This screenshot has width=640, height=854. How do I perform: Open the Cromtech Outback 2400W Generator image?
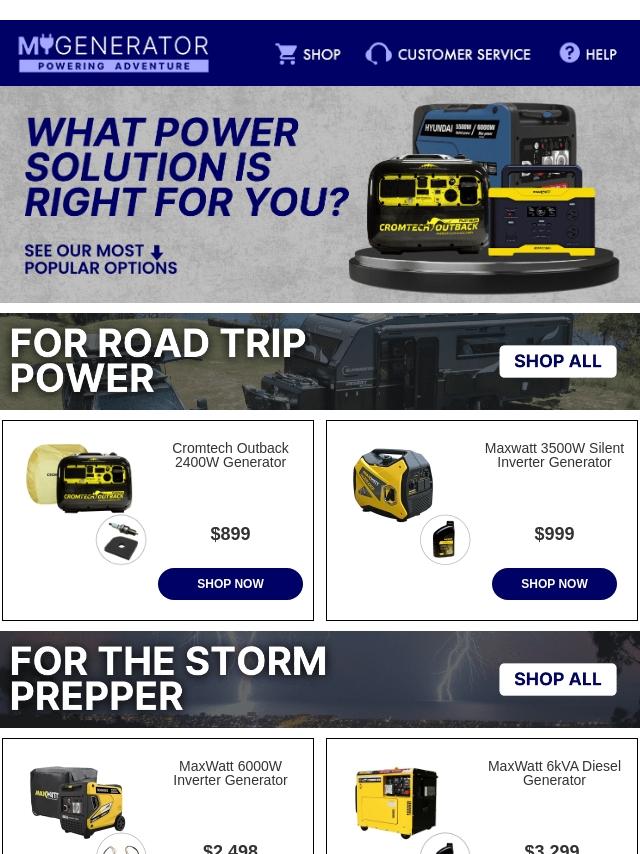click(x=80, y=480)
